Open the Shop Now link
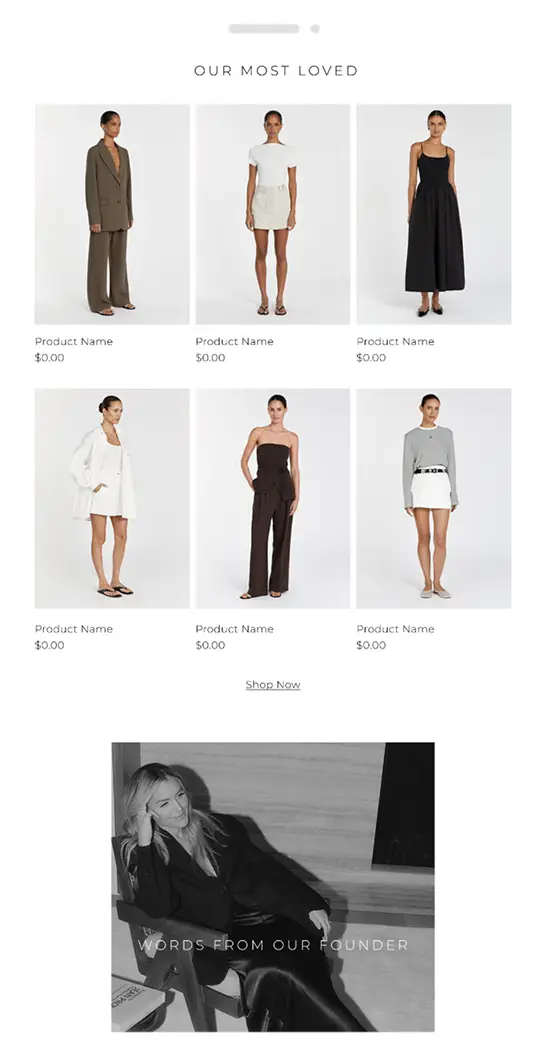 [x=272, y=684]
